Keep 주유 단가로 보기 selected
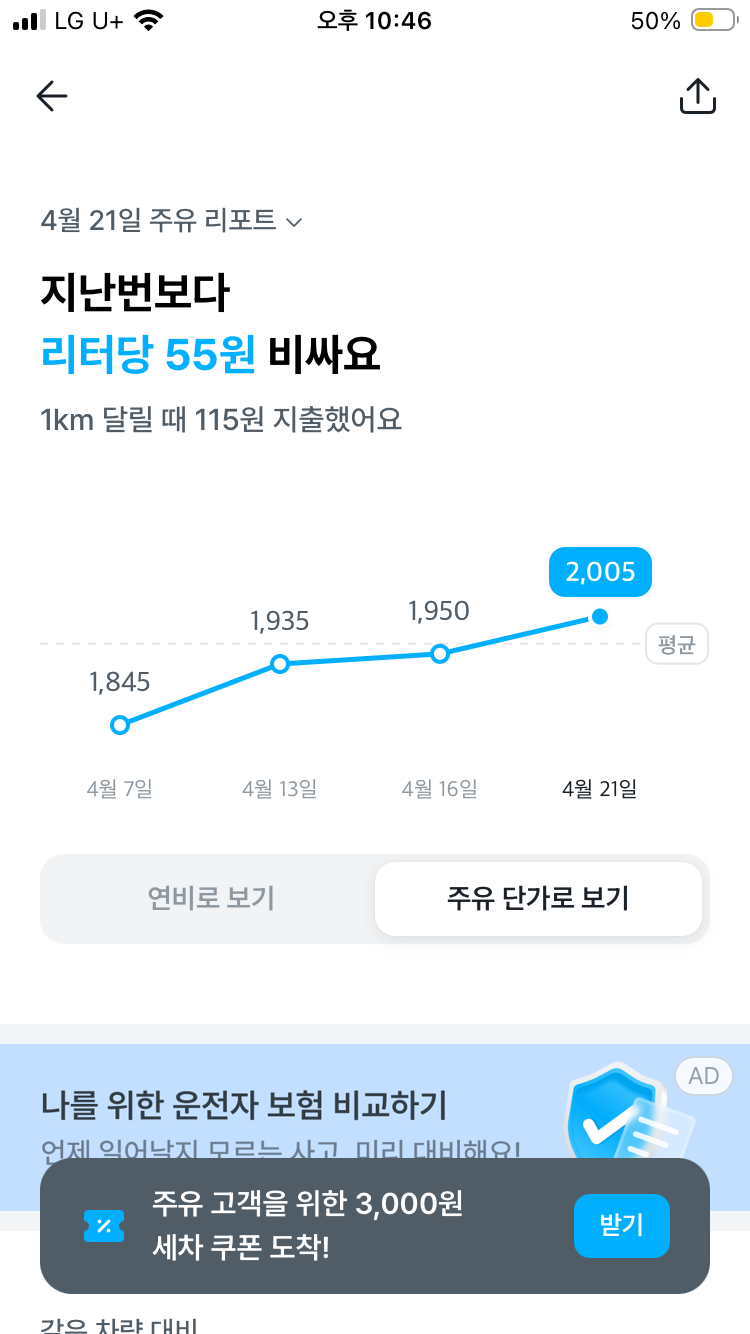Screen dimensions: 750x1334 538,898
